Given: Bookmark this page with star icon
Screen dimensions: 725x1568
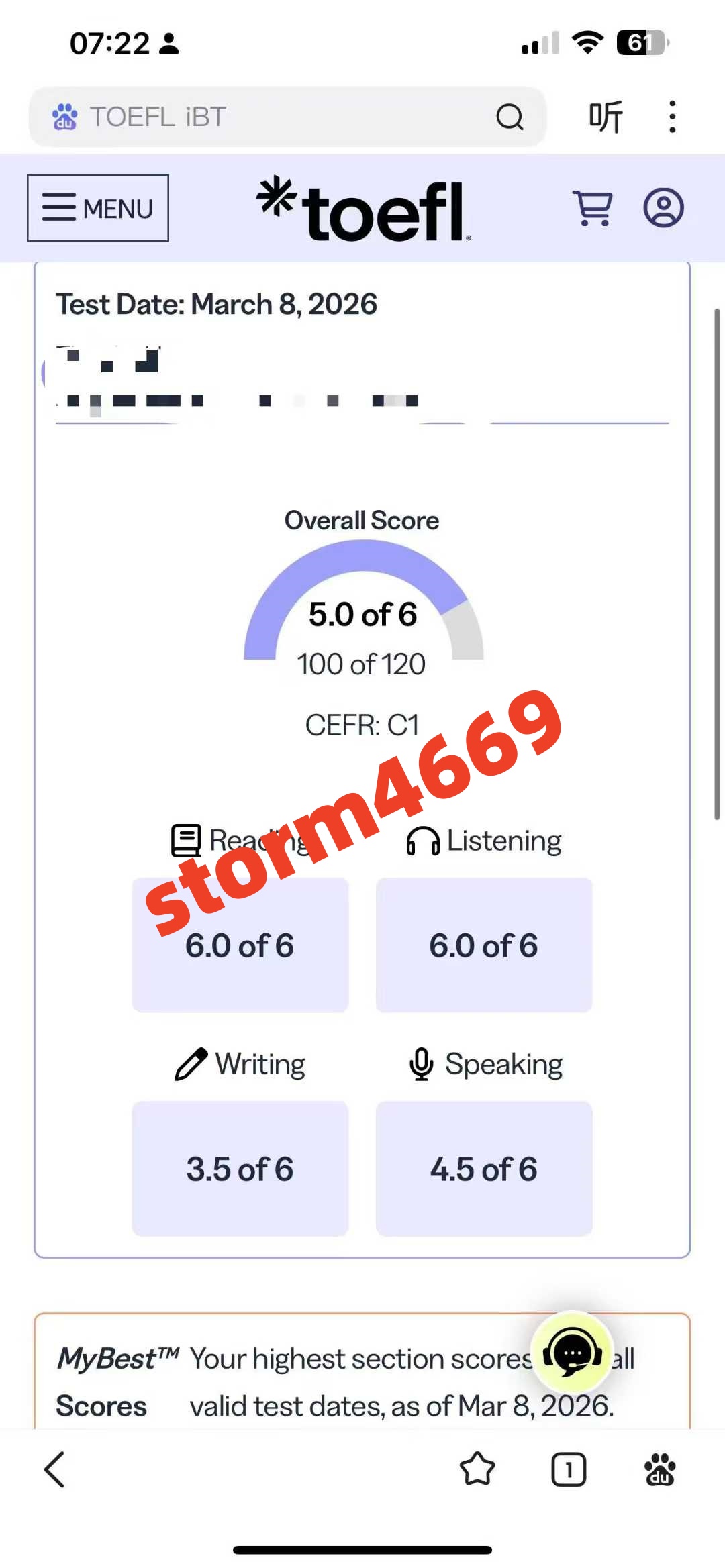Looking at the screenshot, I should pyautogui.click(x=477, y=1469).
